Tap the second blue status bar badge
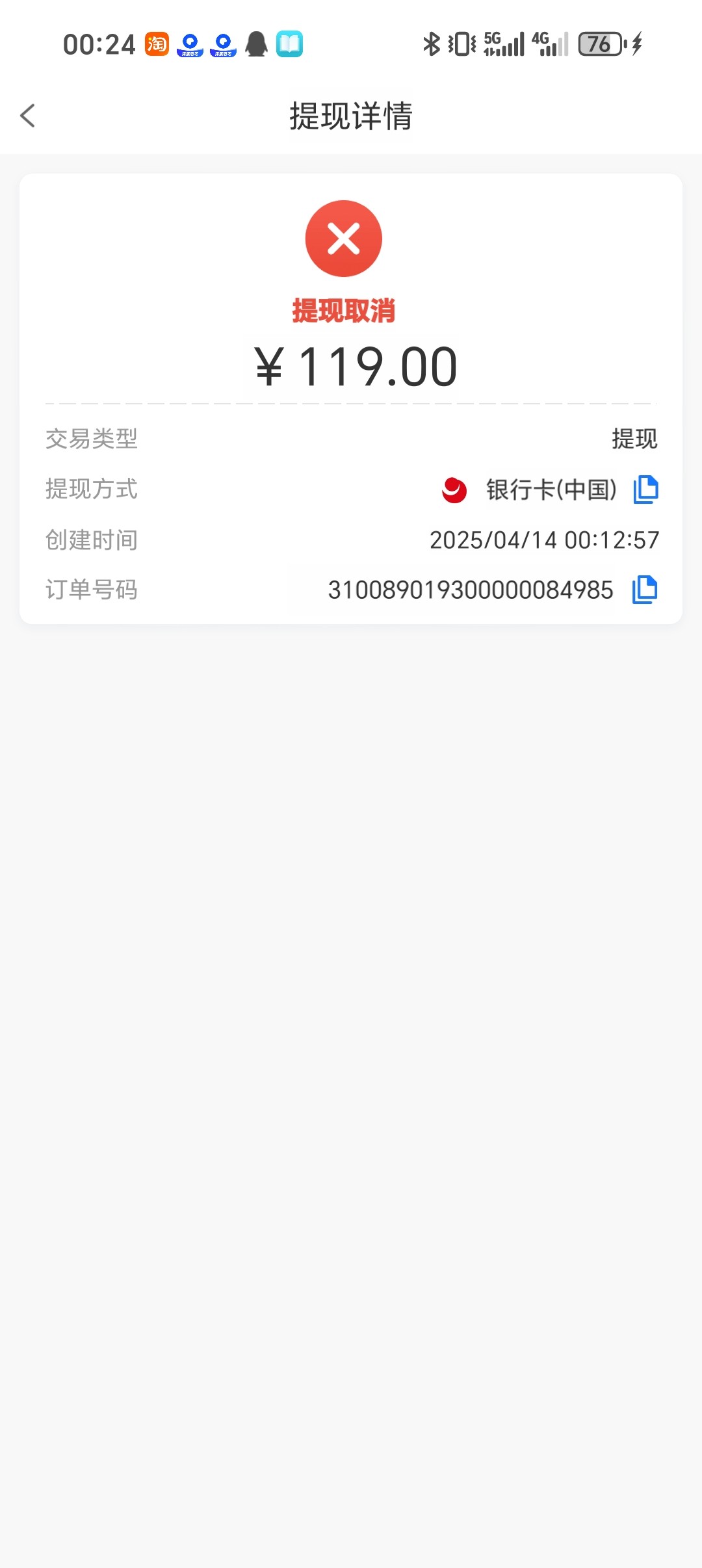 coord(222,44)
